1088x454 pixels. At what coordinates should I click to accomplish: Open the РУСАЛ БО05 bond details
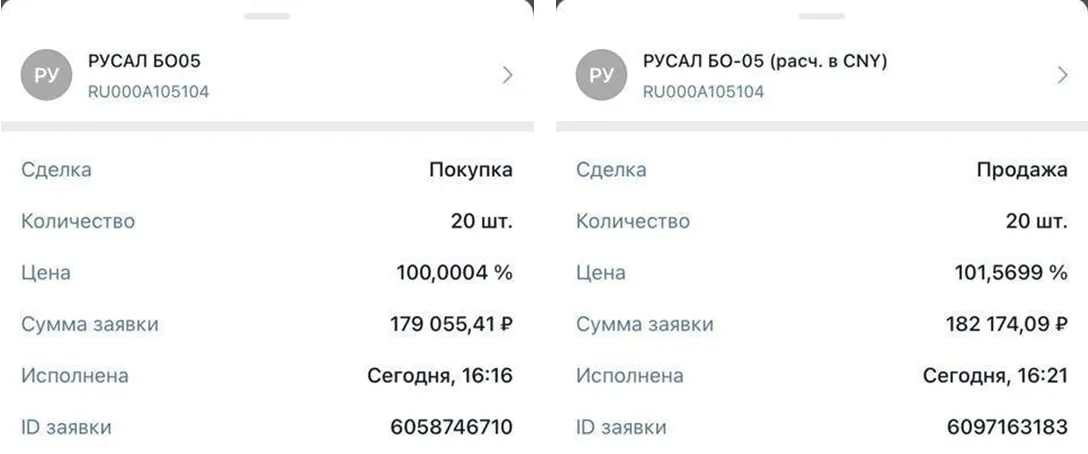click(507, 75)
